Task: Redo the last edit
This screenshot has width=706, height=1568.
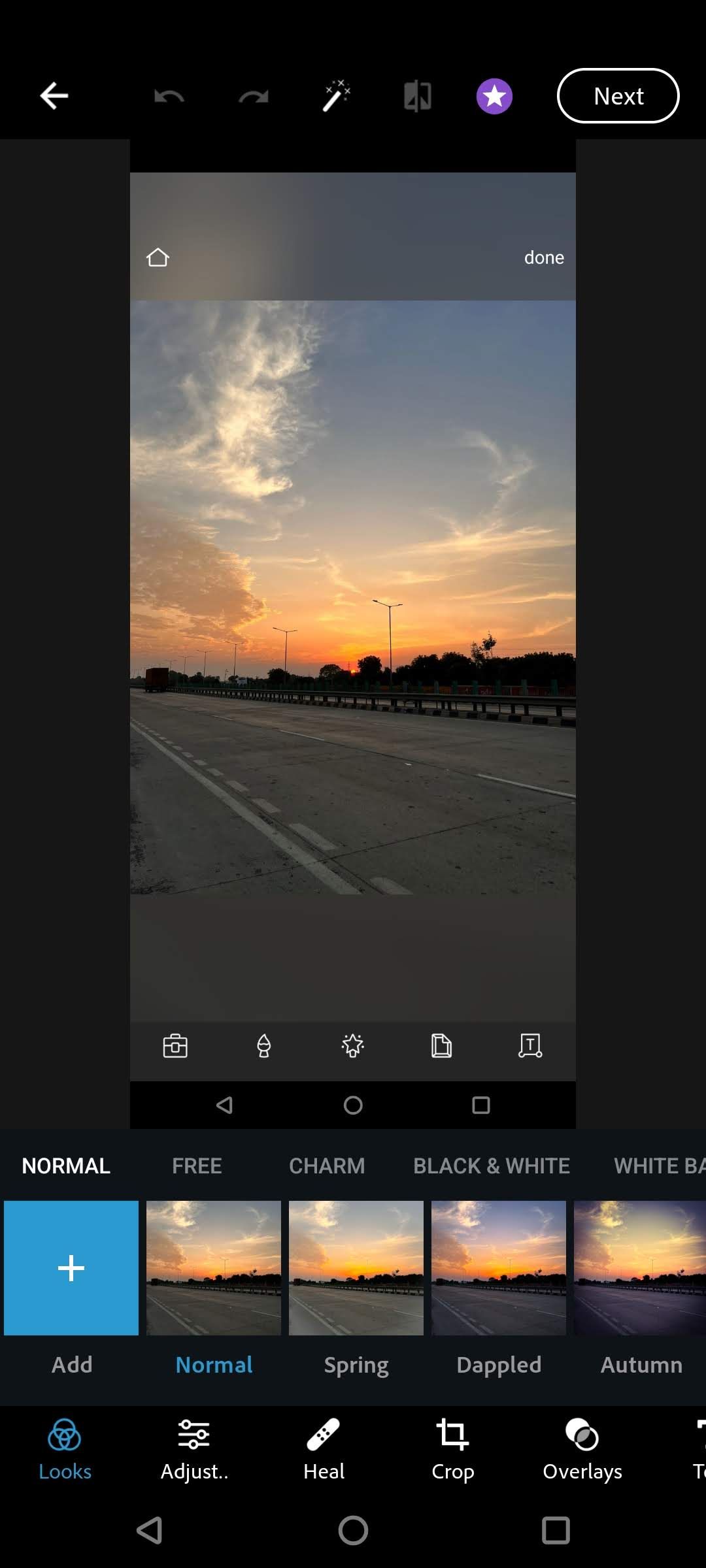Action: [x=254, y=96]
